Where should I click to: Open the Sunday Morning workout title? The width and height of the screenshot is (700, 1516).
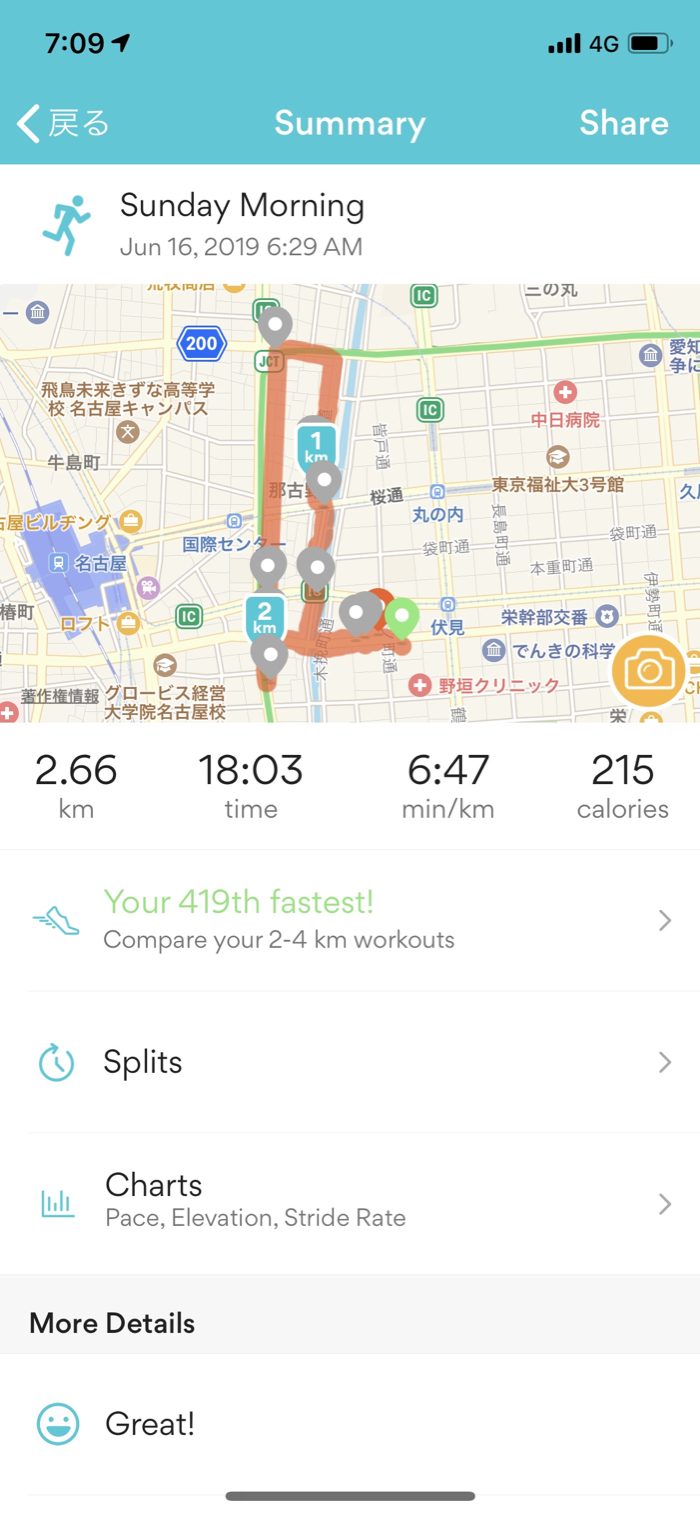(x=242, y=207)
